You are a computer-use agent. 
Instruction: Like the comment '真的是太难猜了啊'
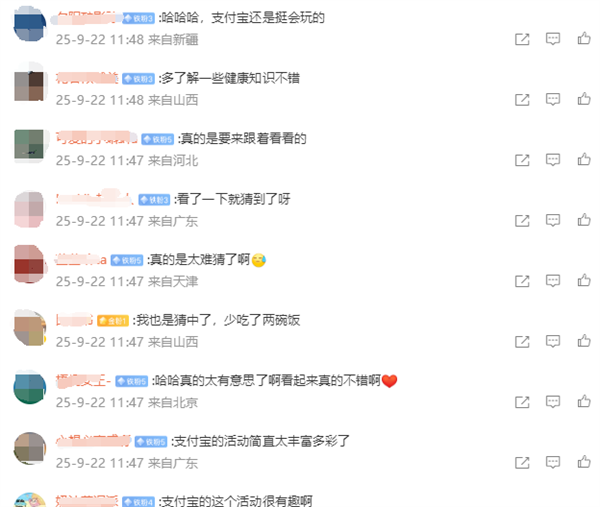pos(584,281)
